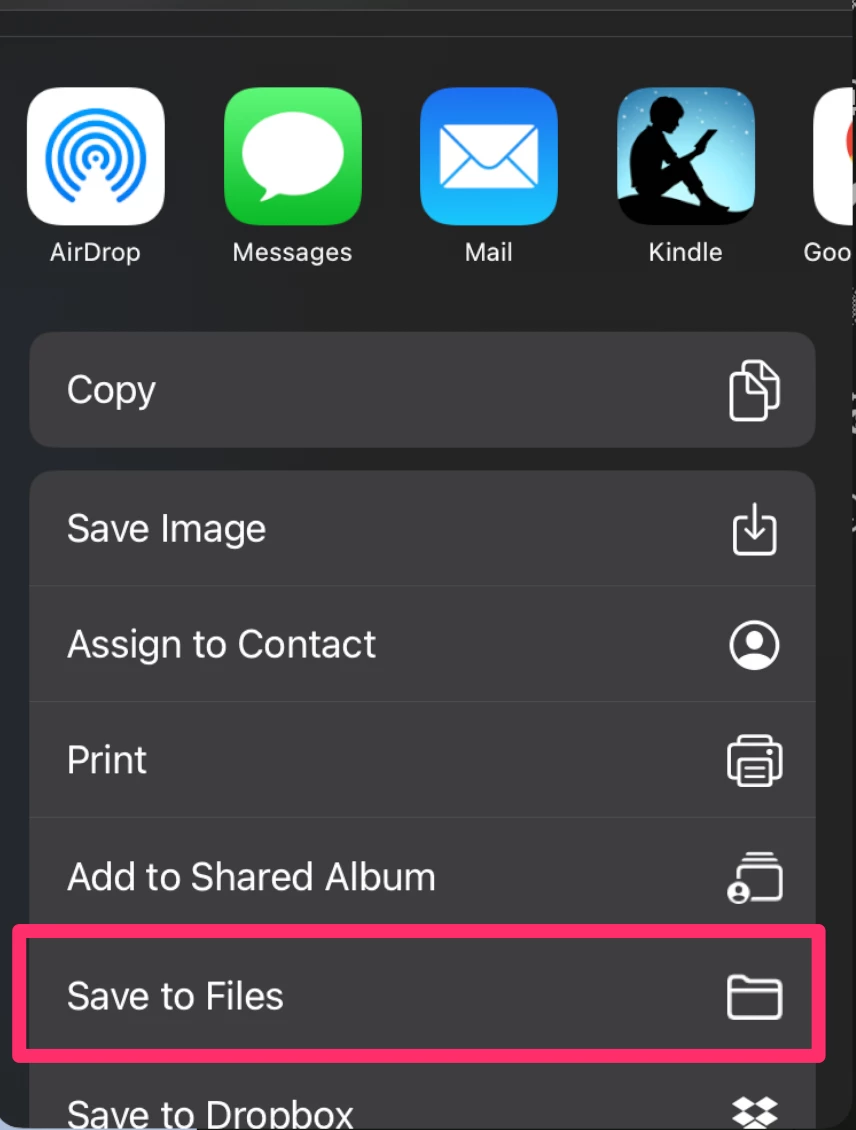The width and height of the screenshot is (856, 1130).
Task: Share through the Messages app
Action: tap(292, 157)
